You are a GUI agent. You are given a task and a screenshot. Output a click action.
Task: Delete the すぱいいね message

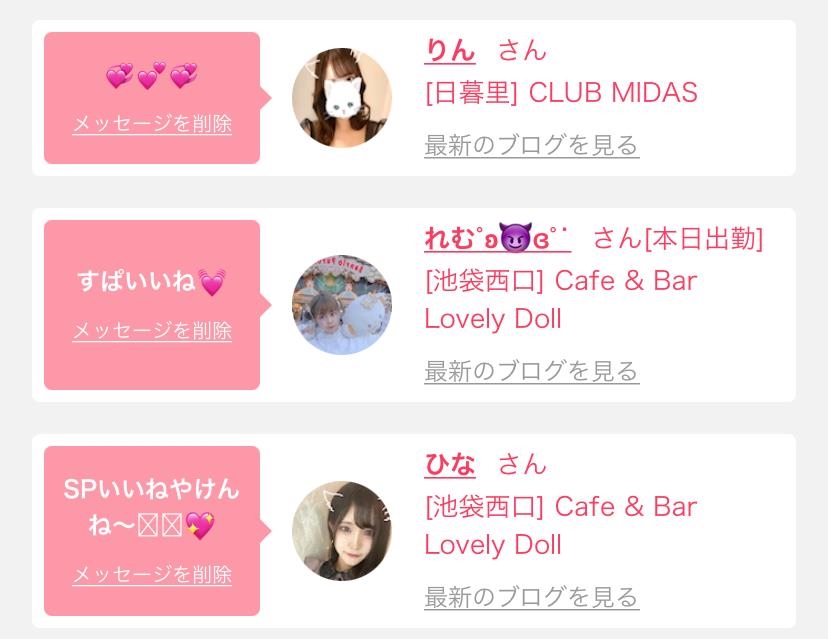coord(152,330)
